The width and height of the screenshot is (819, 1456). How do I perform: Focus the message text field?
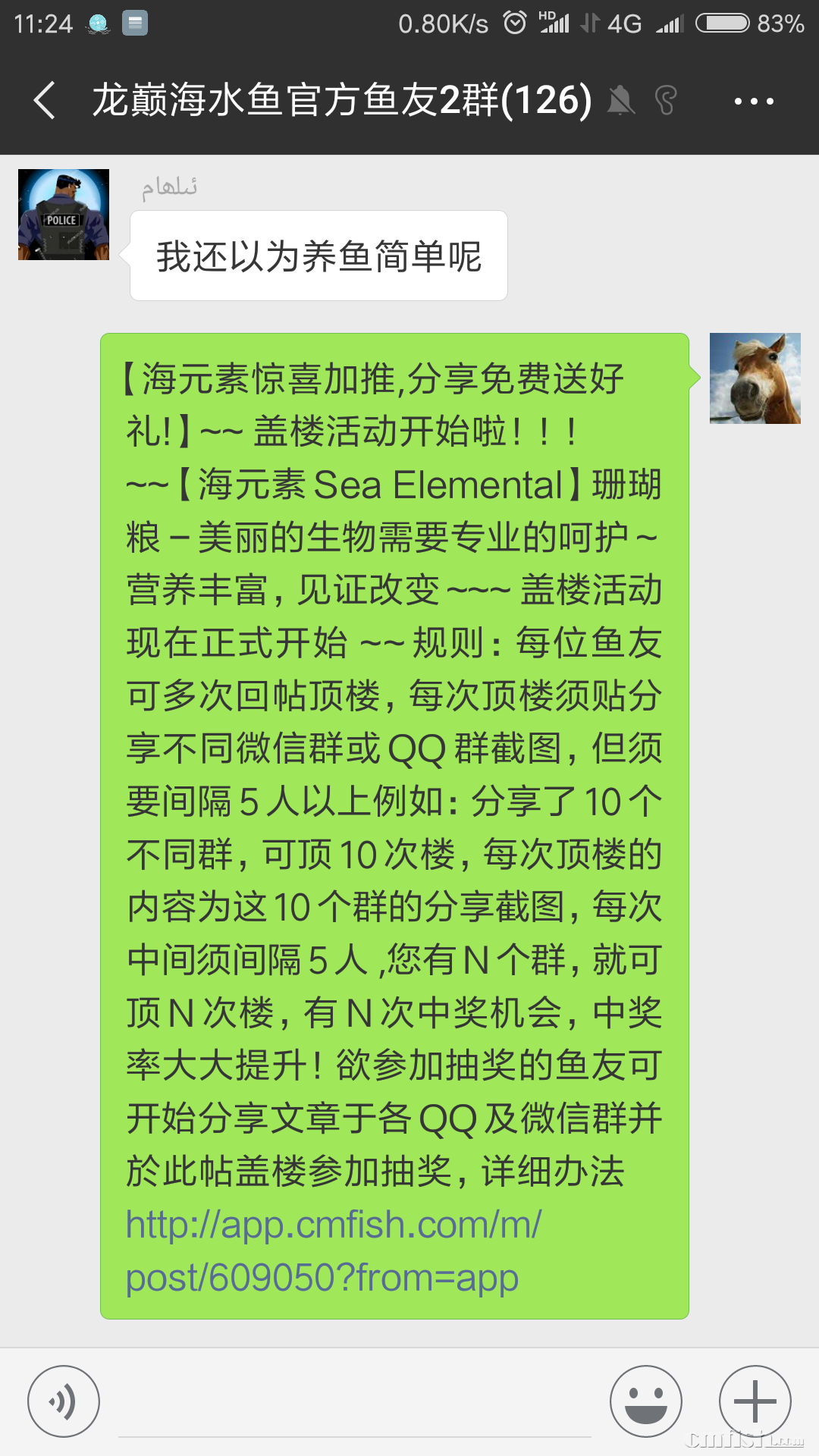click(354, 1410)
